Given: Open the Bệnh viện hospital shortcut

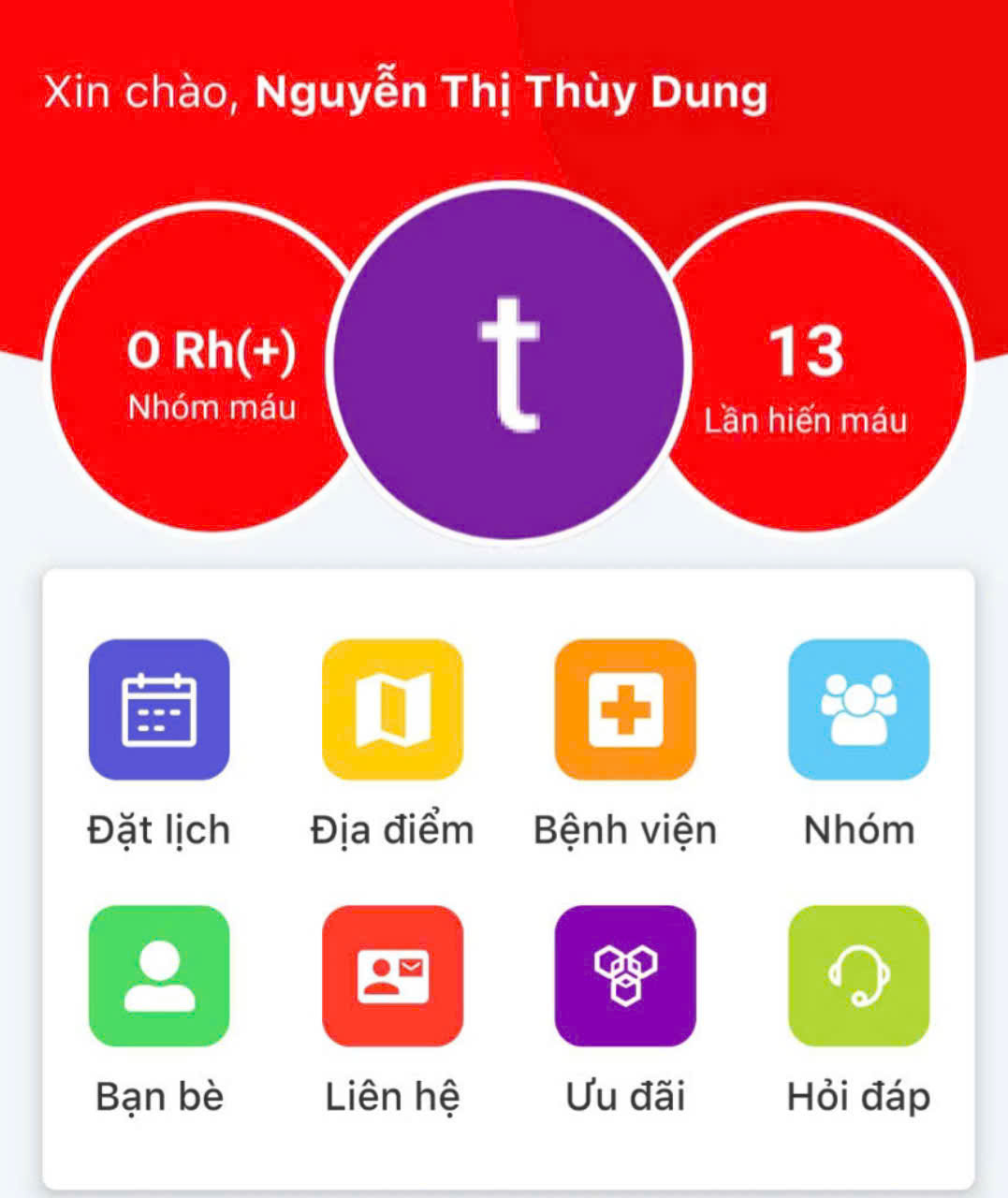Looking at the screenshot, I should tap(625, 709).
